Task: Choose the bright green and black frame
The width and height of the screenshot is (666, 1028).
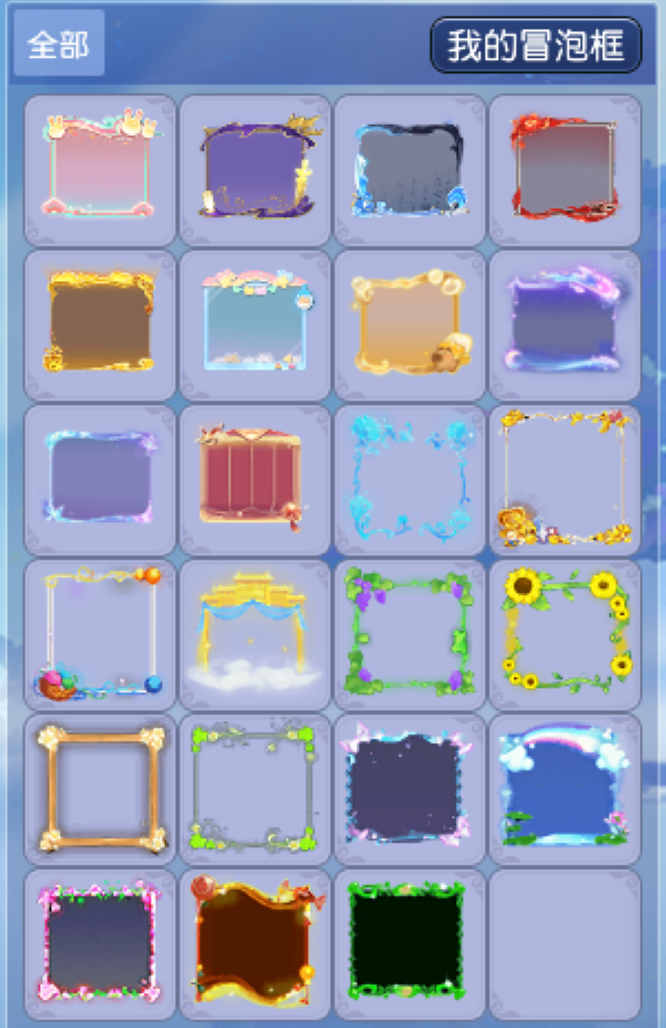Action: [409, 943]
